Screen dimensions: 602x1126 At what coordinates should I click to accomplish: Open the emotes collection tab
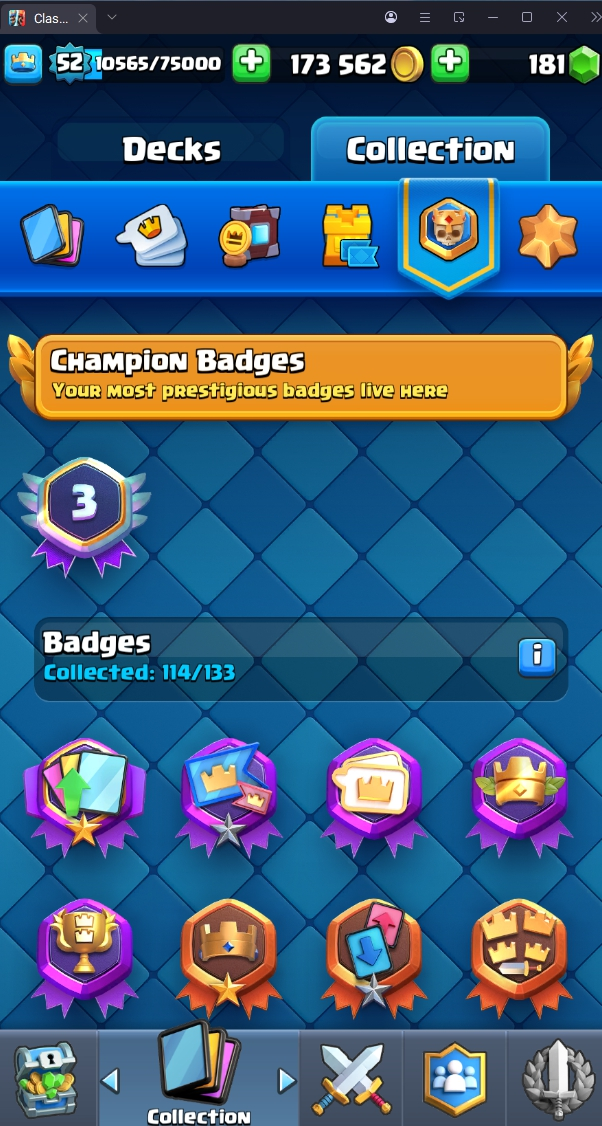tap(150, 237)
